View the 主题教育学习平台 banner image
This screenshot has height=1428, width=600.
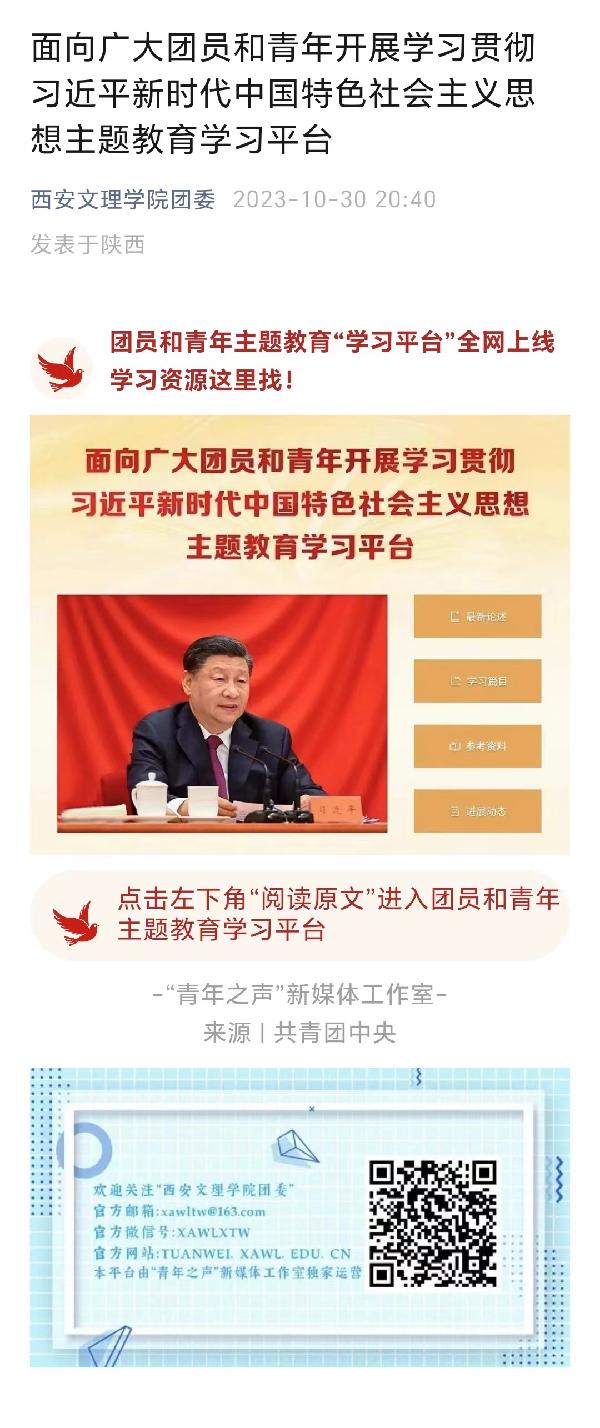pyautogui.click(x=300, y=634)
